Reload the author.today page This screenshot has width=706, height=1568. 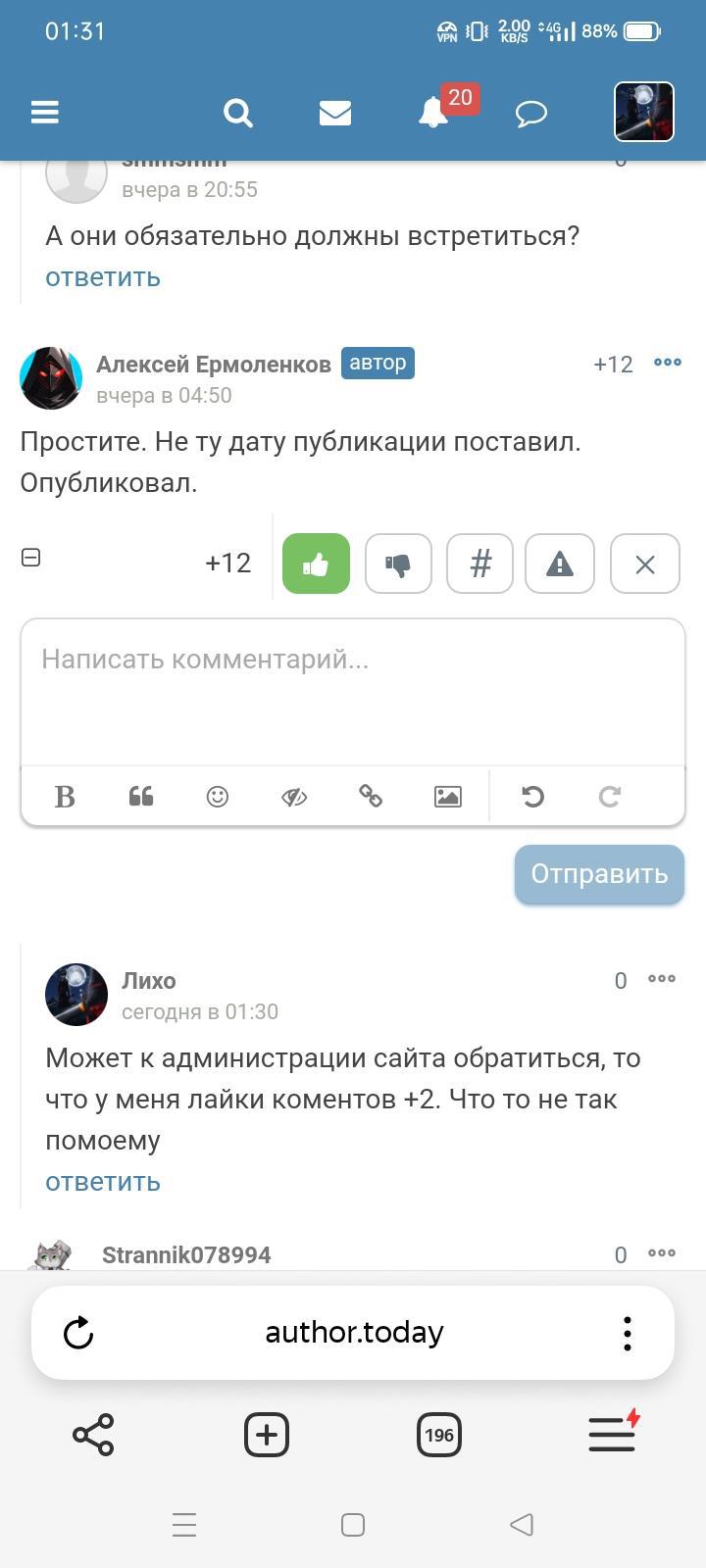(78, 1333)
